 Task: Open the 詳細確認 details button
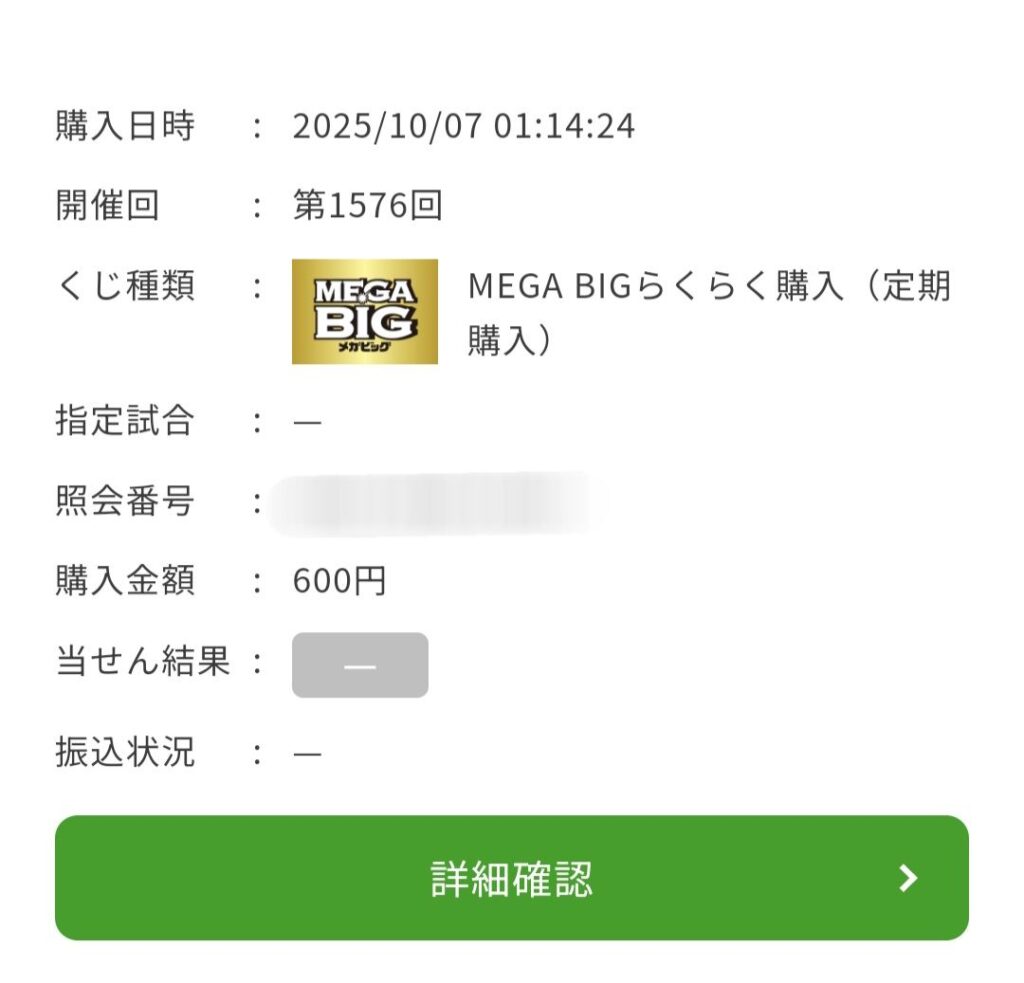click(511, 878)
